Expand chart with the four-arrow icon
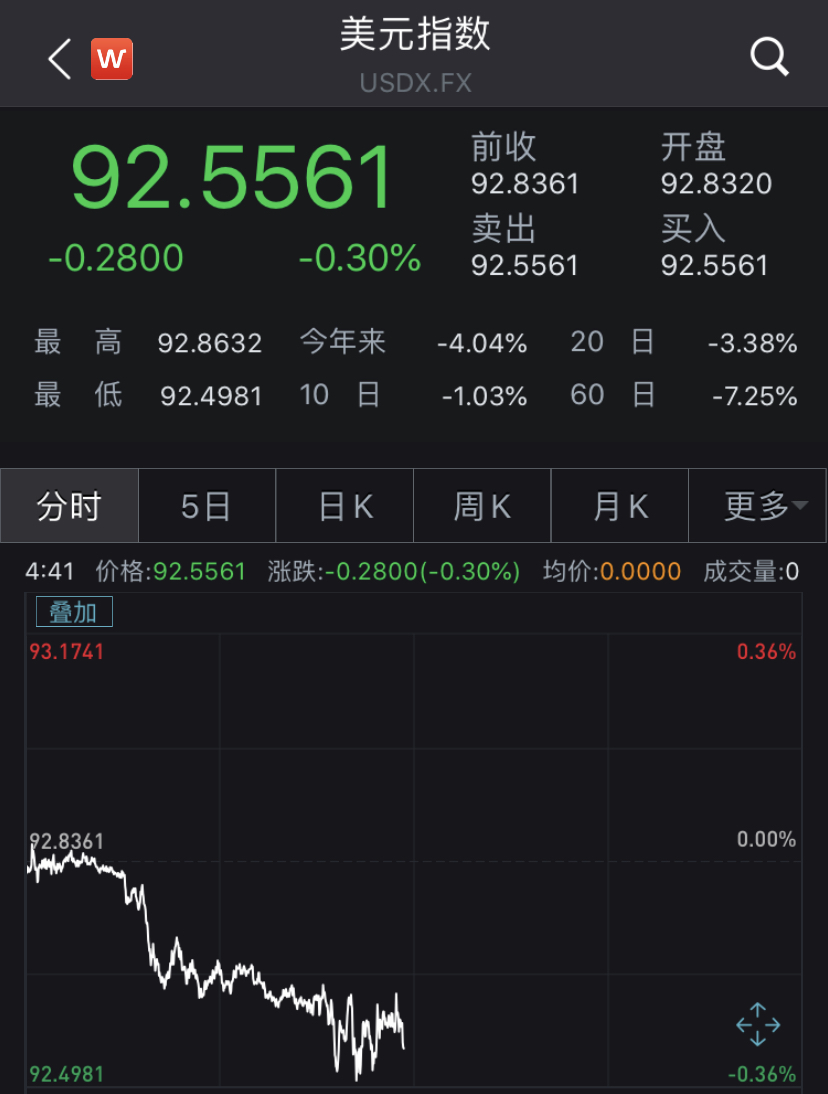Screen dimensions: 828x1094 [x=758, y=1024]
